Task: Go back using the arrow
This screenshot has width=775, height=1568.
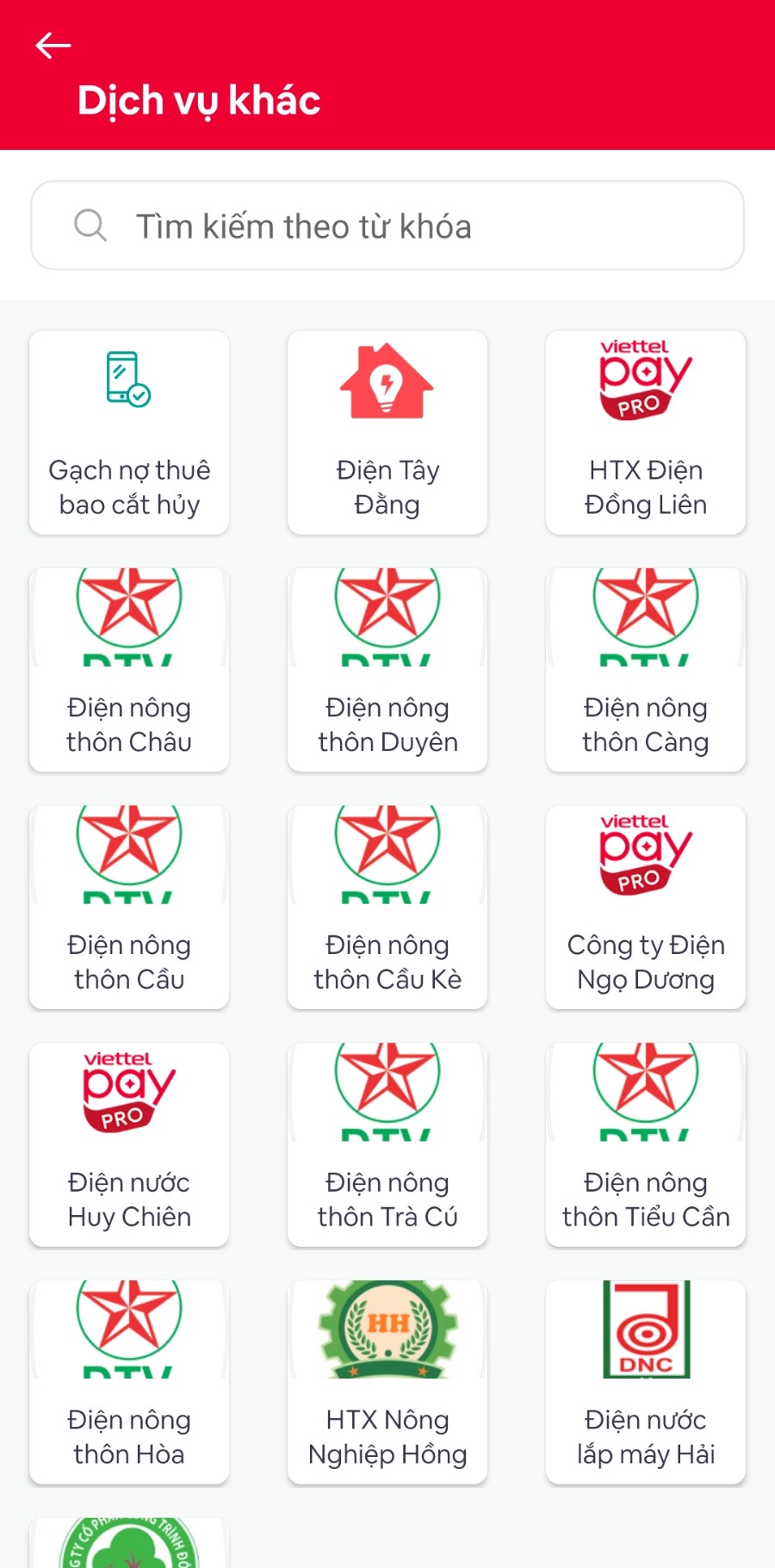Action: pyautogui.click(x=53, y=45)
